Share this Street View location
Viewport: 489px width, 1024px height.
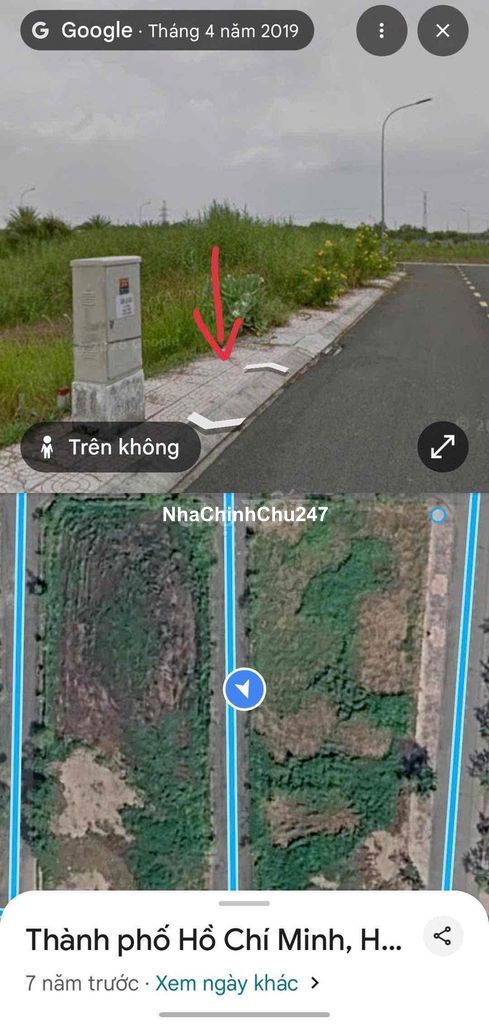(x=443, y=936)
